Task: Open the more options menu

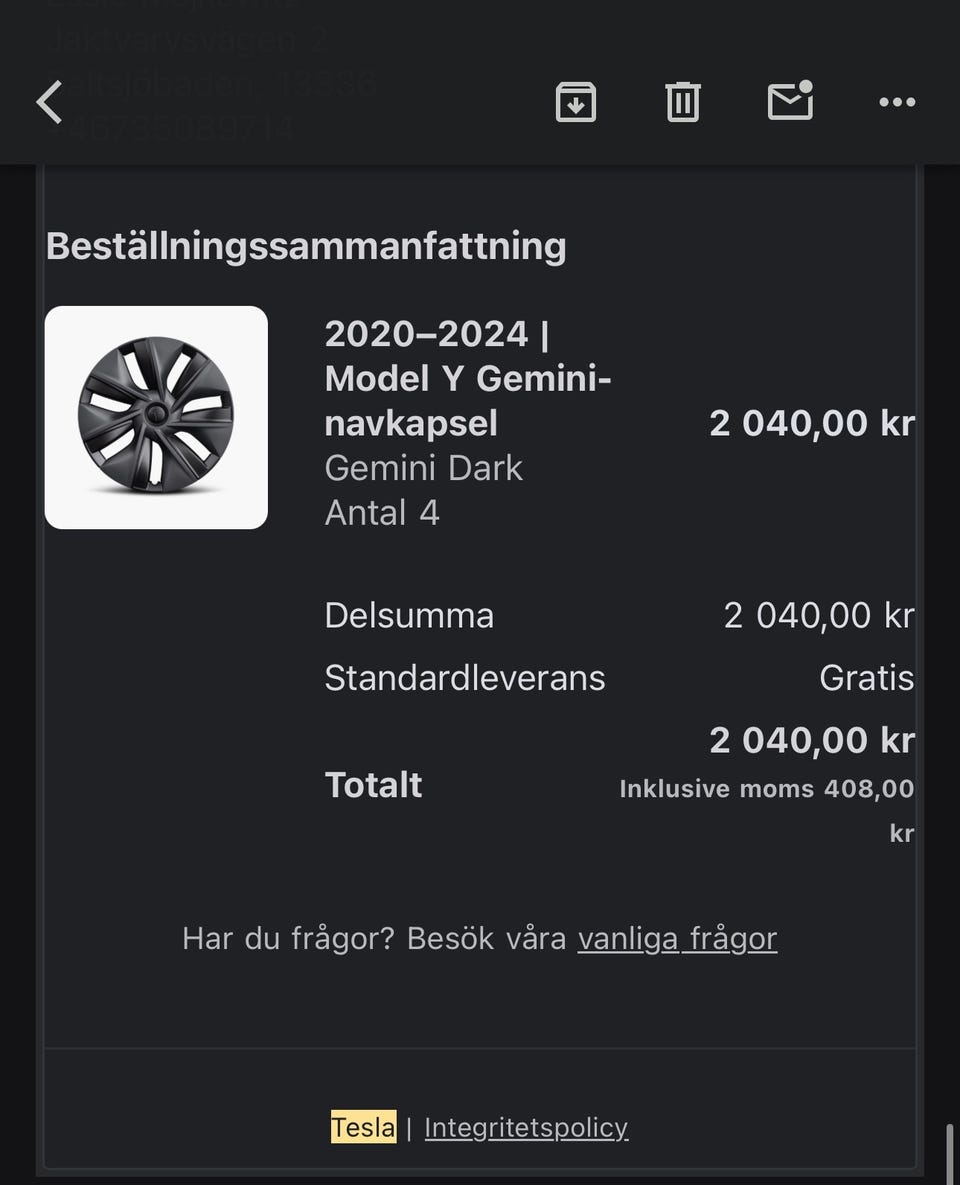Action: 897,101
